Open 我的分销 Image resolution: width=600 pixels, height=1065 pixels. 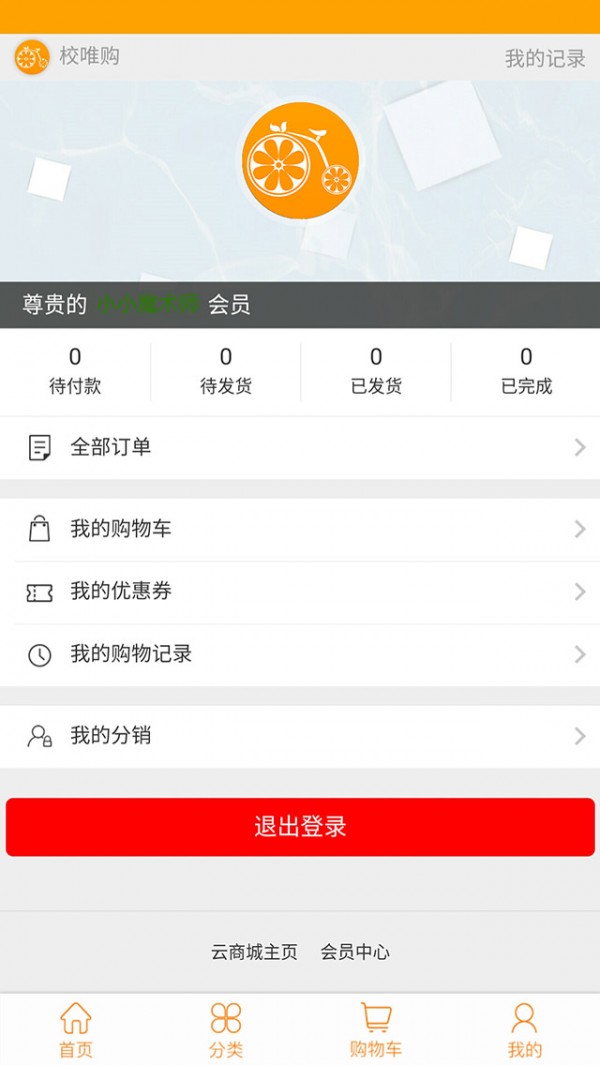300,737
